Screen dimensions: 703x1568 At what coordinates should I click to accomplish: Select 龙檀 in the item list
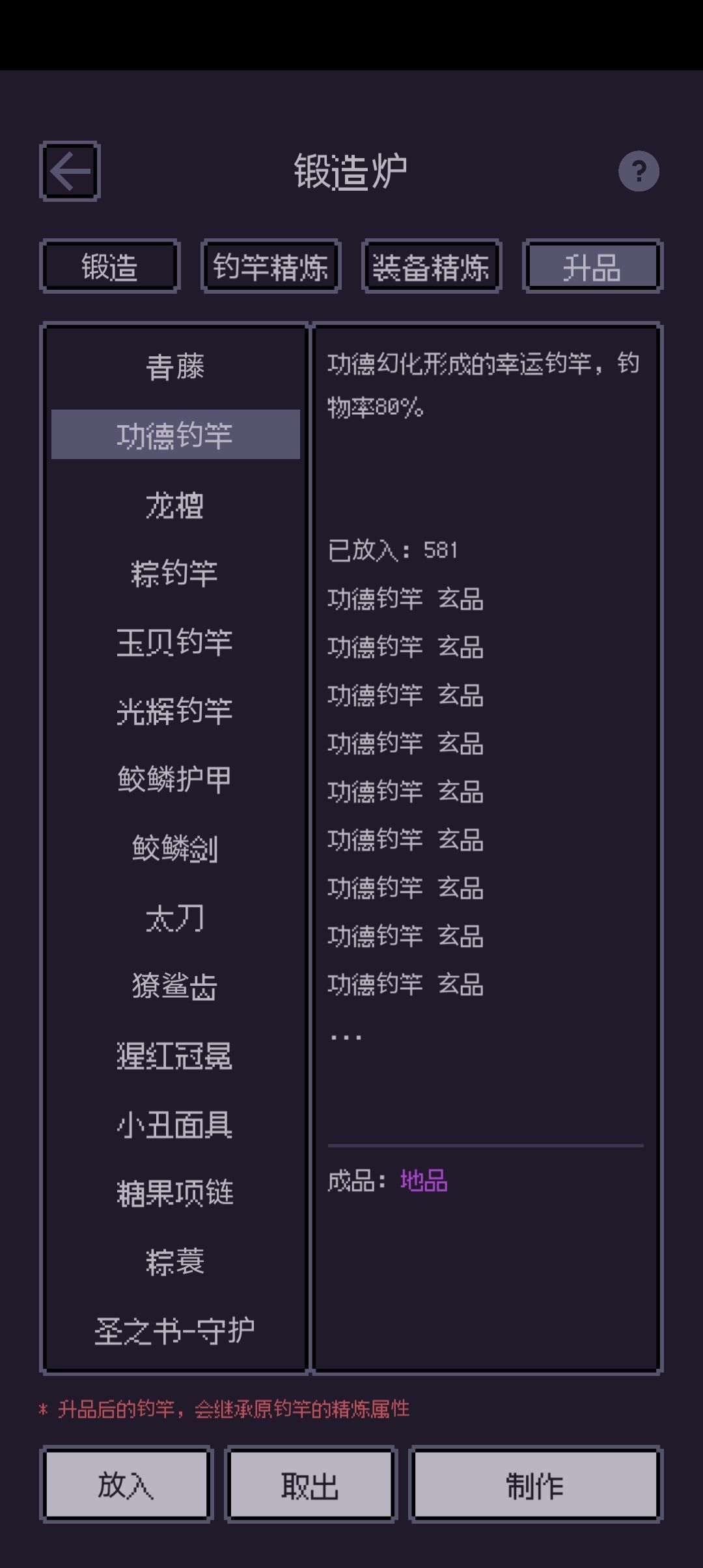(176, 505)
